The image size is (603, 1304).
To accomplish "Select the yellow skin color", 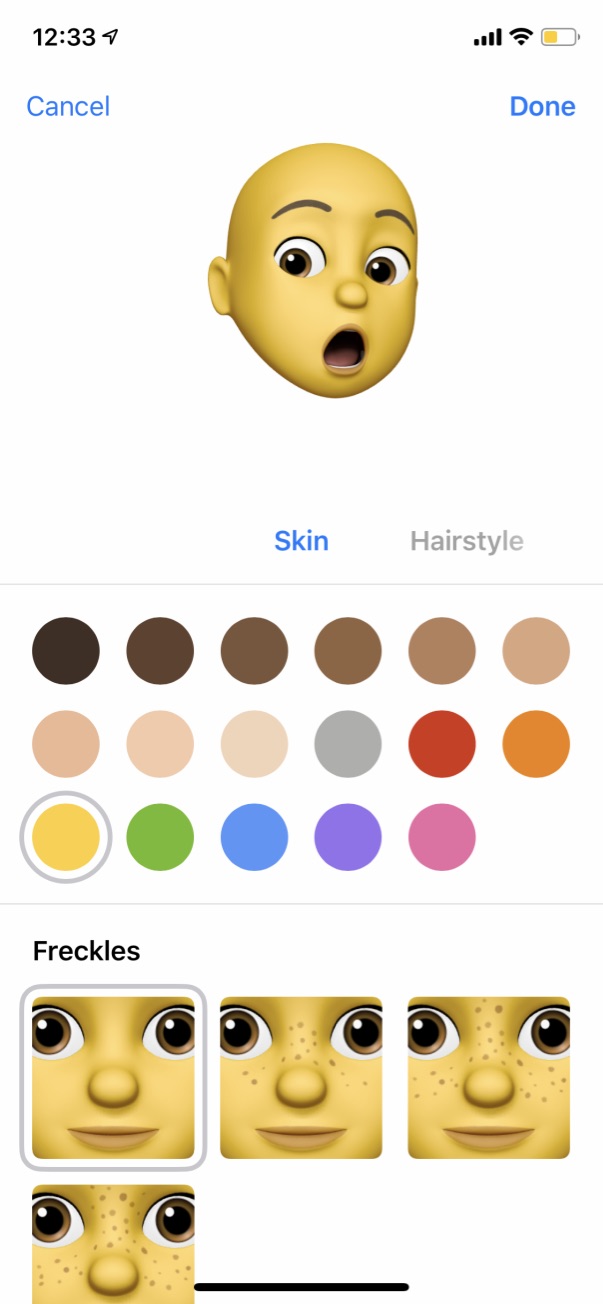I will tap(66, 837).
